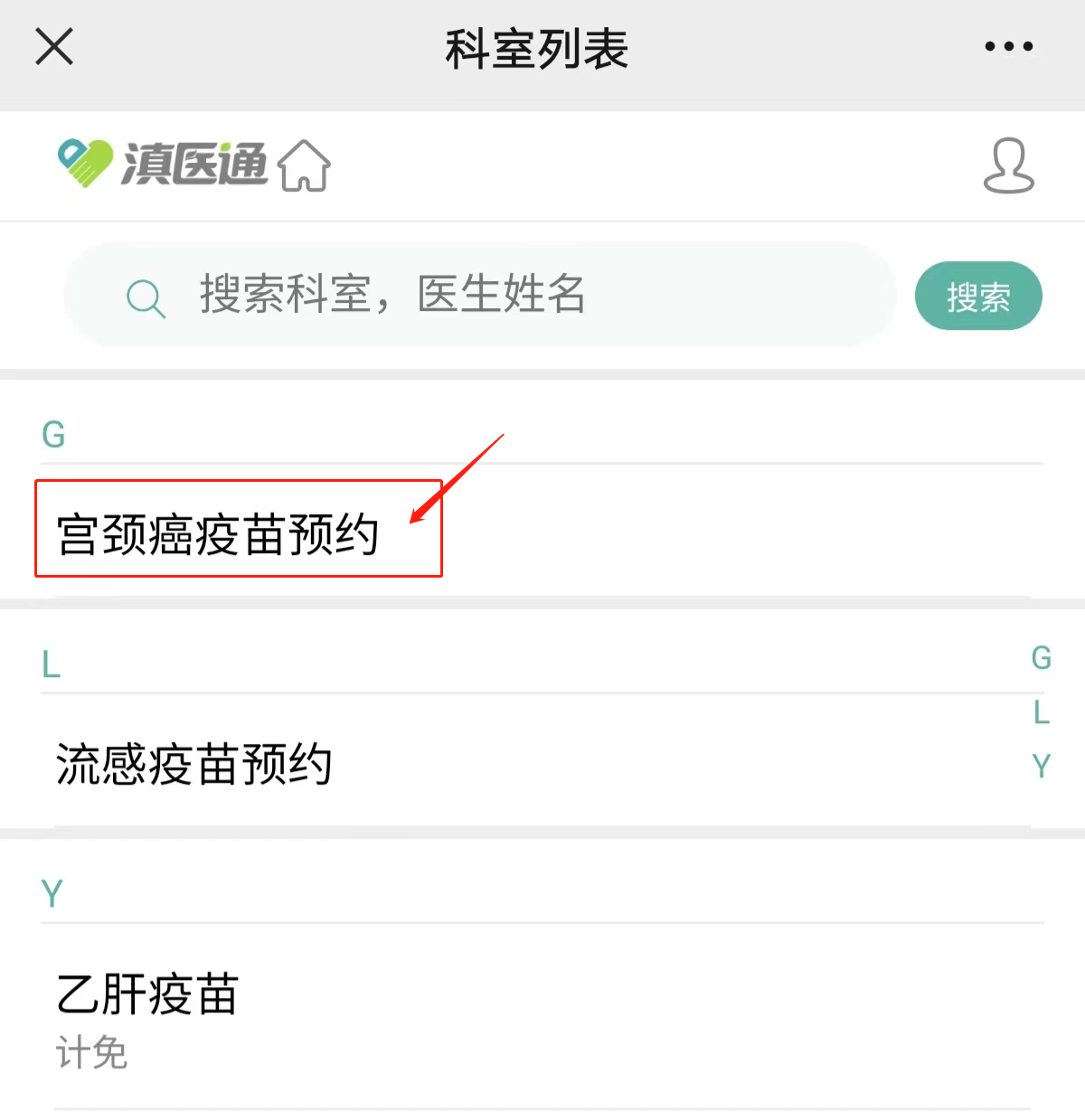Tap the 搜索科室，医生姓名 search field

[479, 295]
